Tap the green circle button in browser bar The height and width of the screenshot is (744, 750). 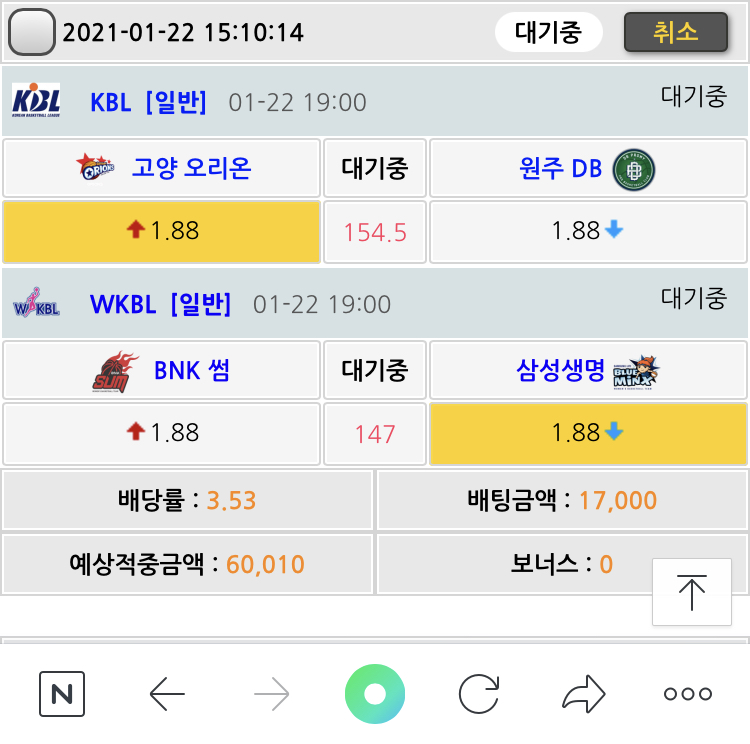click(x=375, y=694)
